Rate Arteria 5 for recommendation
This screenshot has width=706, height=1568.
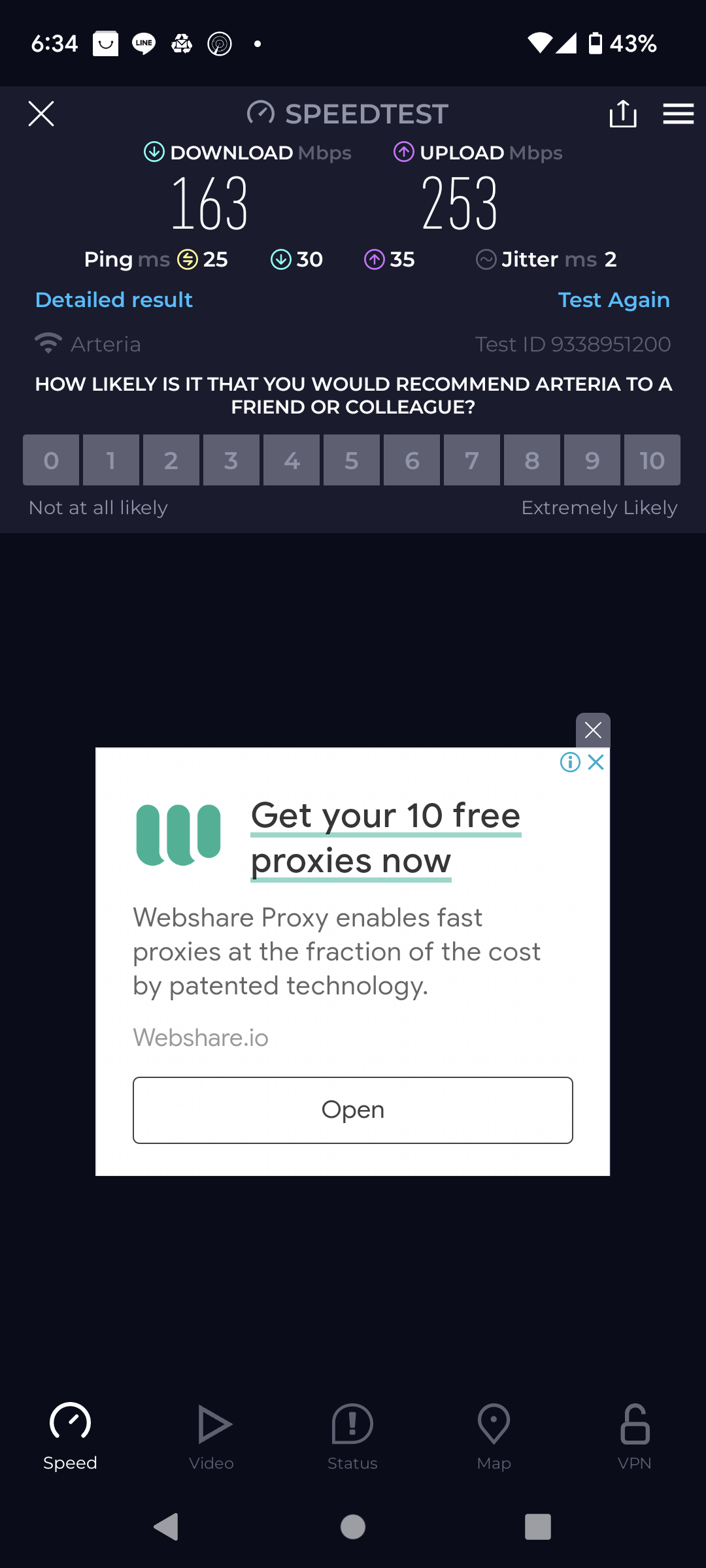(x=352, y=461)
